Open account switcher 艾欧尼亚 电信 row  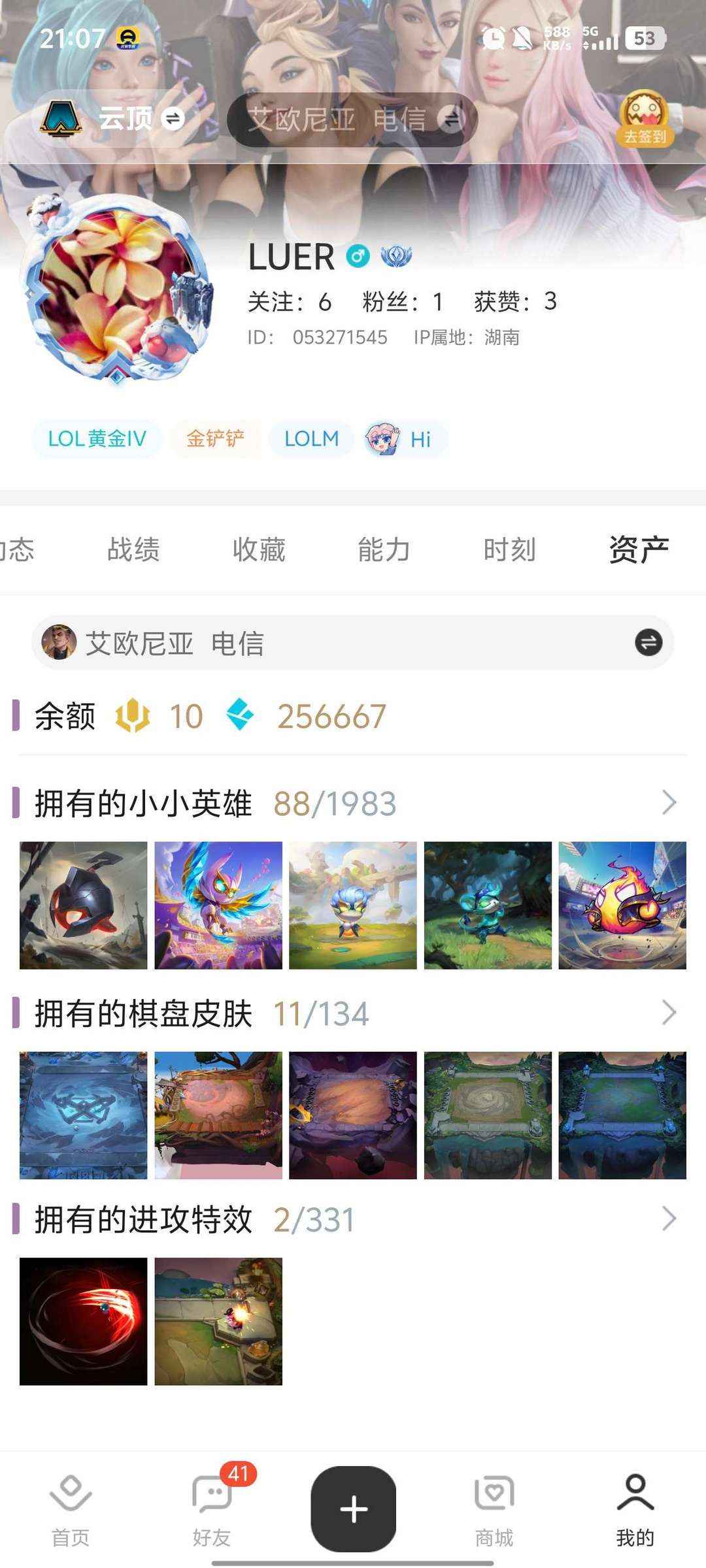coord(353,643)
